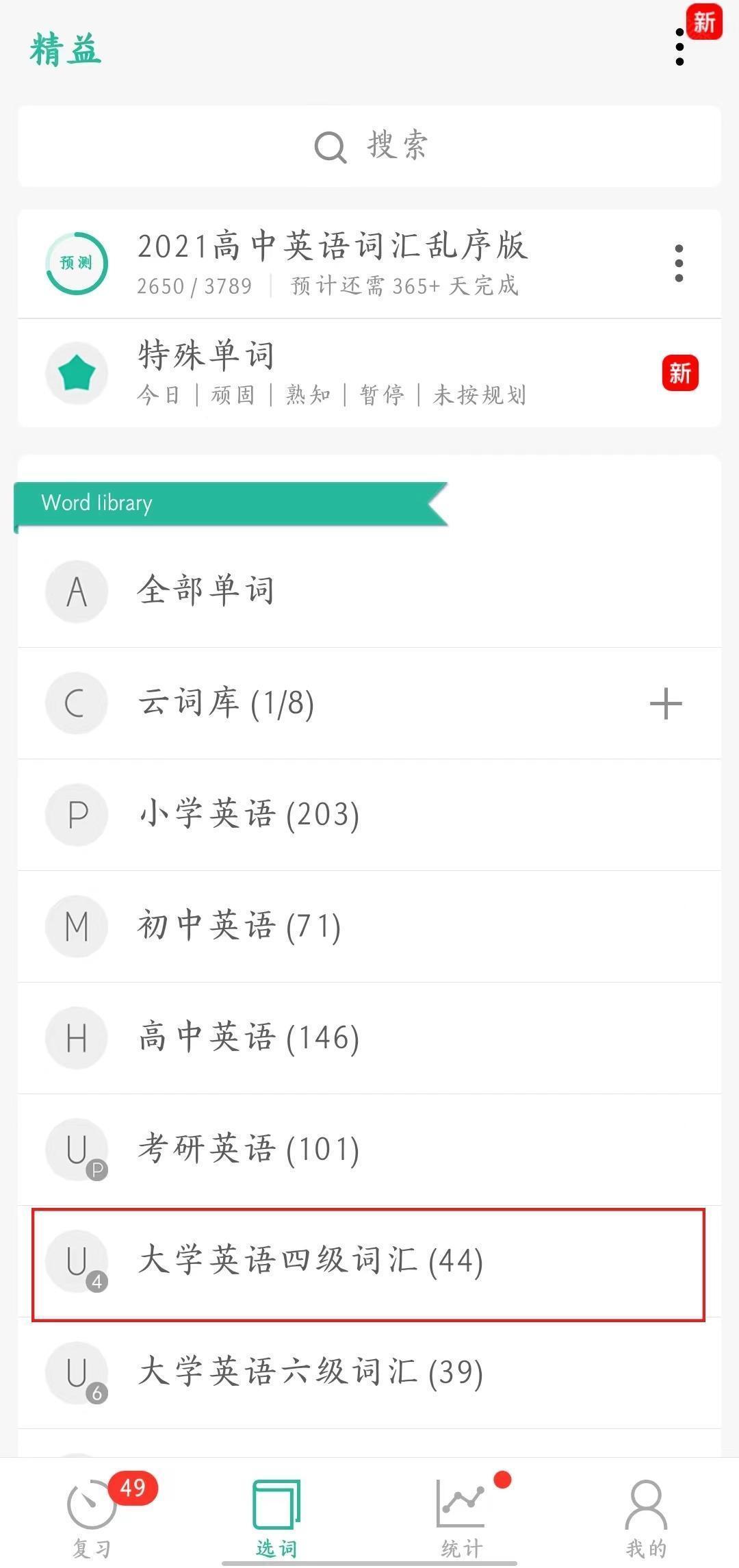Open 大学英语六级词汇 (39)
Viewport: 739px width, 1568px height.
click(311, 1373)
